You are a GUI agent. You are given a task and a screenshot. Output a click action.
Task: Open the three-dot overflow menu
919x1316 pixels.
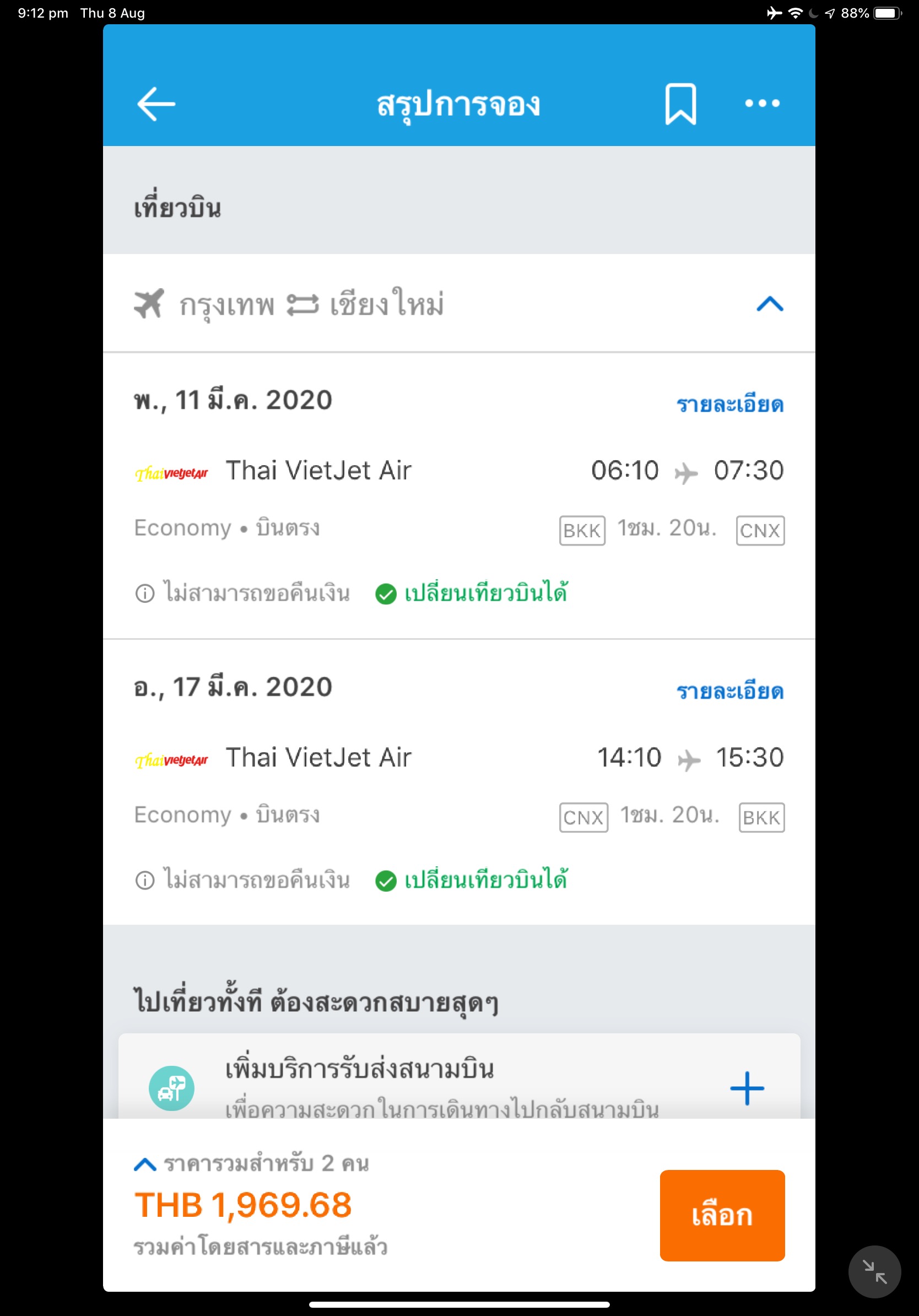click(x=761, y=104)
